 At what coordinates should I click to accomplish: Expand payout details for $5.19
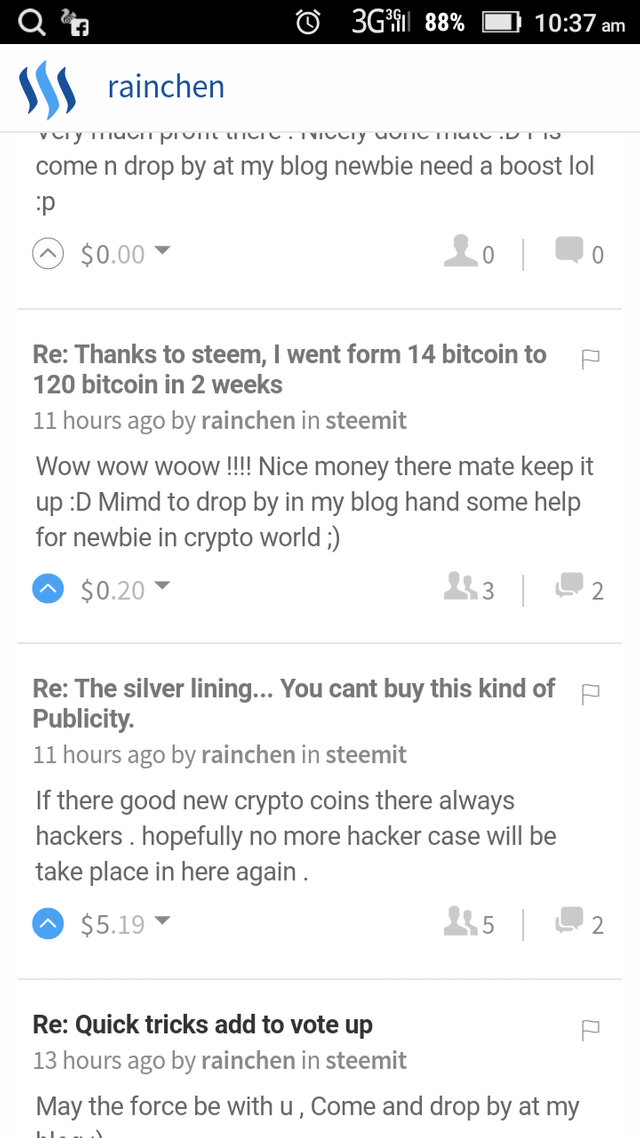tap(162, 923)
